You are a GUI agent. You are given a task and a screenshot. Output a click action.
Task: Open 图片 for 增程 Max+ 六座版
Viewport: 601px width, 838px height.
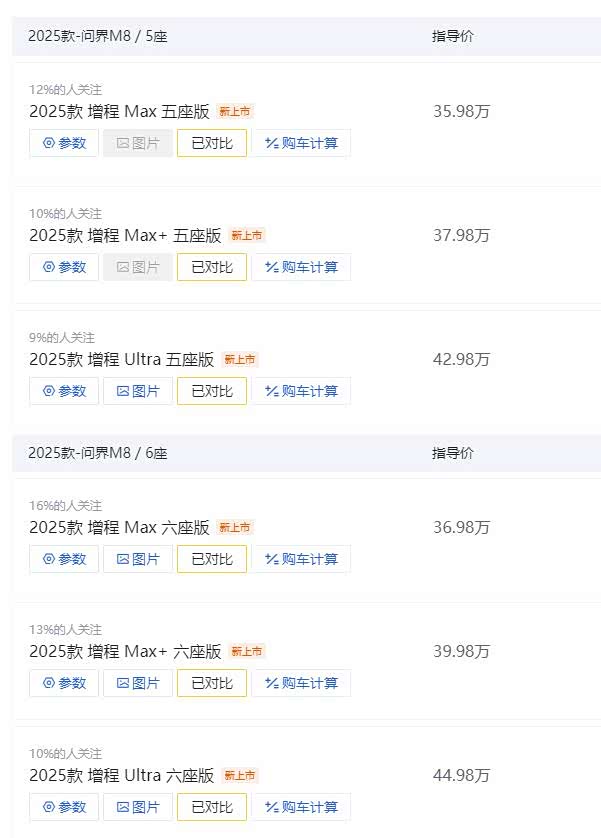coord(138,683)
